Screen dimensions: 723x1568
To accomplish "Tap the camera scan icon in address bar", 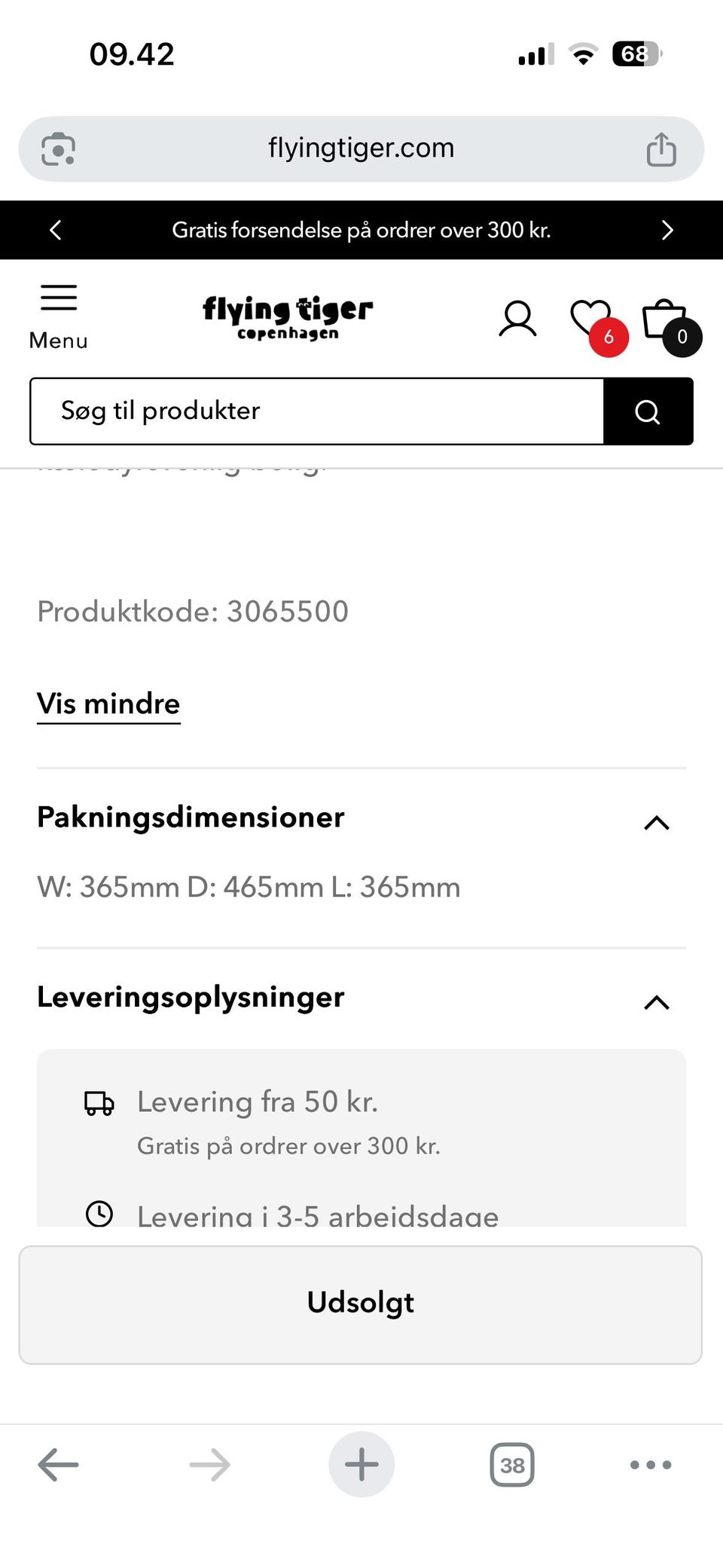I will [x=59, y=148].
